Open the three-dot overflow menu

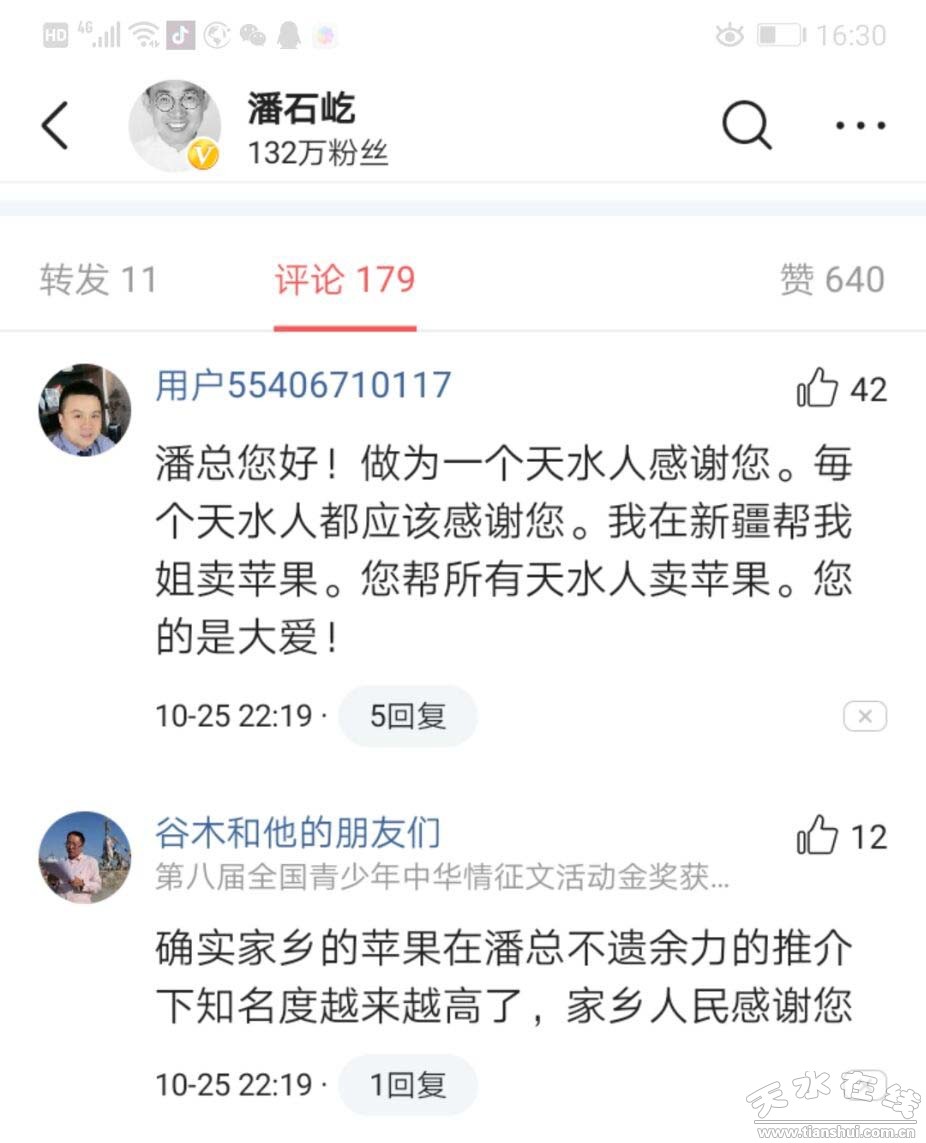(x=860, y=126)
